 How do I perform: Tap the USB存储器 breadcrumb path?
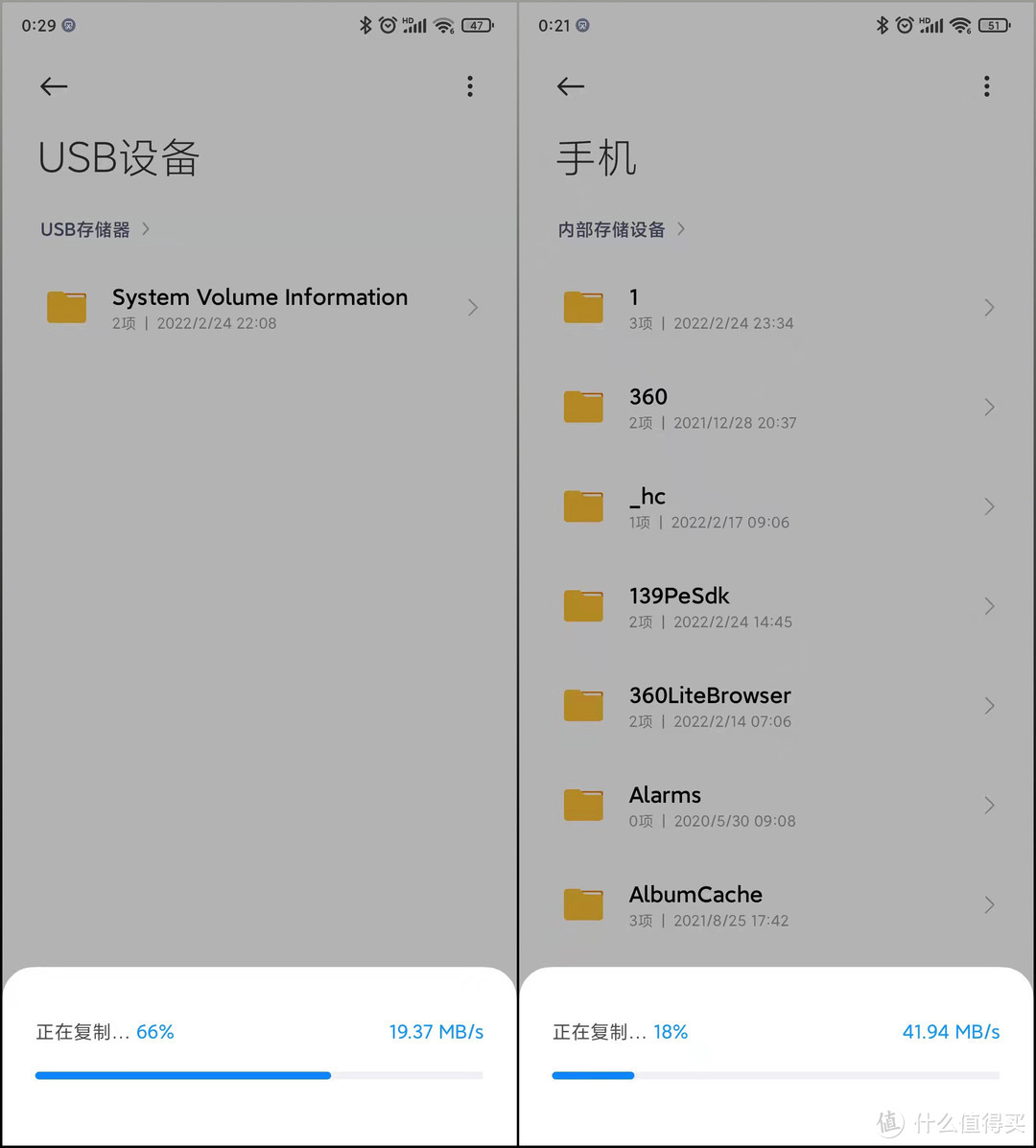[x=85, y=229]
